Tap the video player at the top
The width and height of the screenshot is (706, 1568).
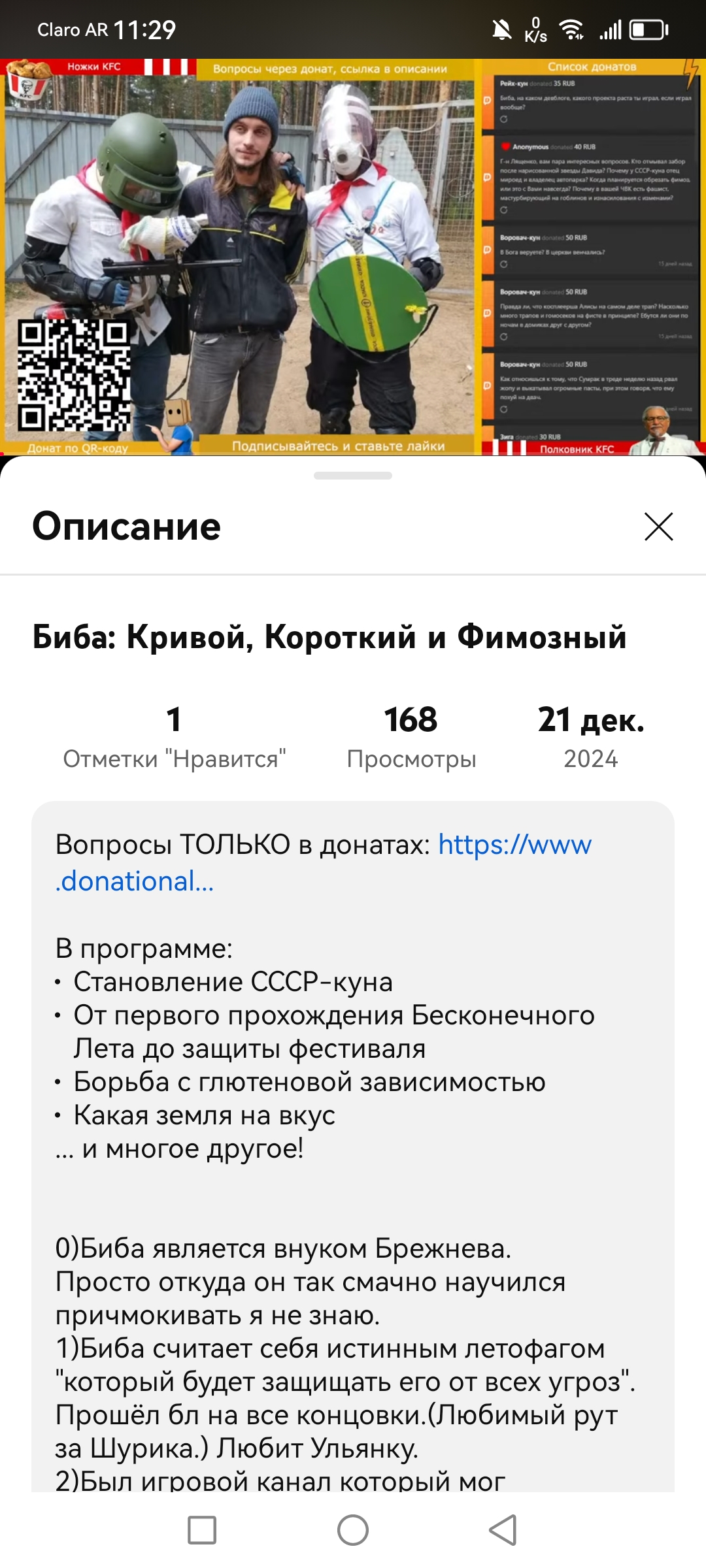(353, 257)
